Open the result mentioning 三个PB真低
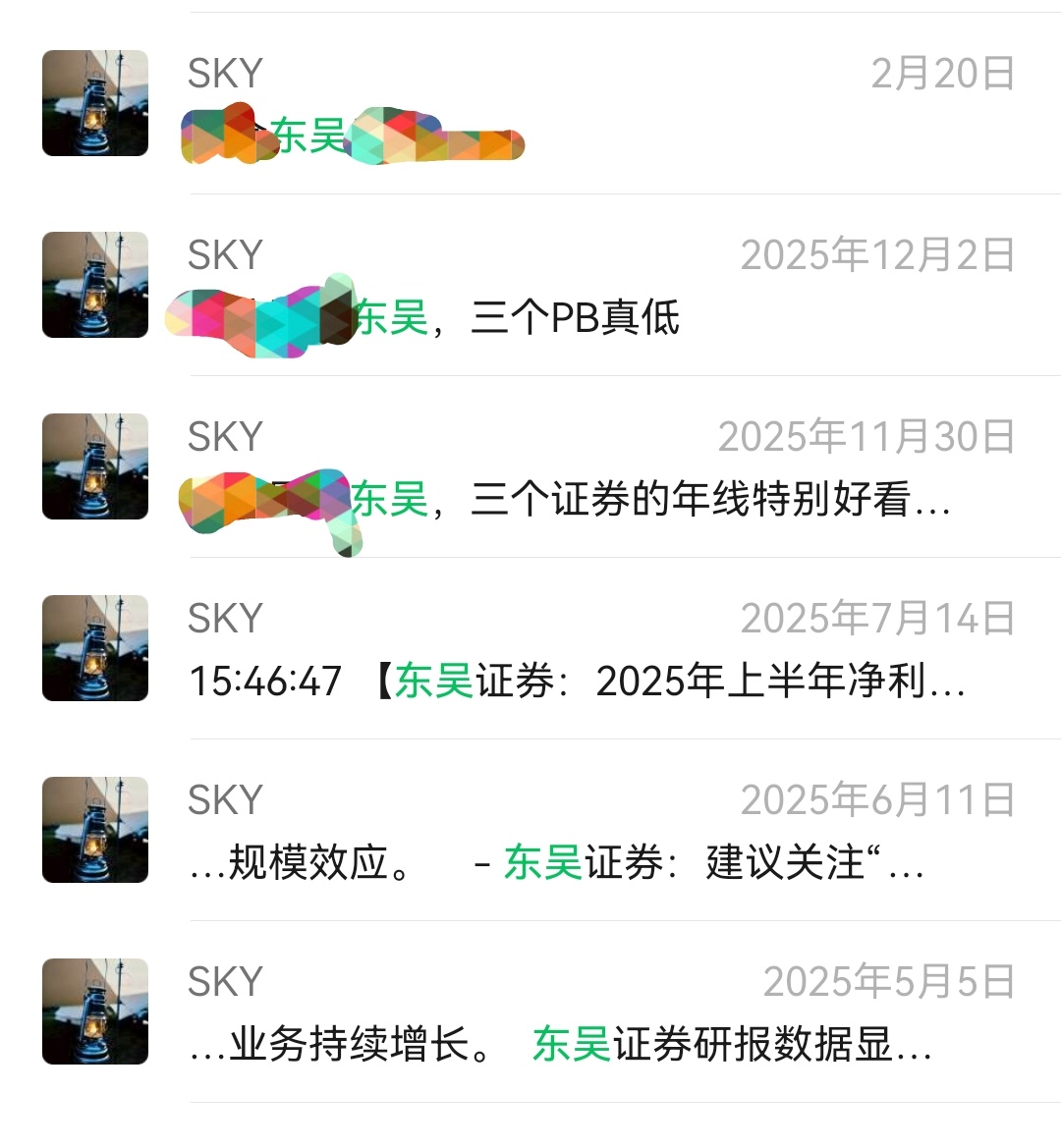Screen dimensions: 1061x1148 coord(589,285)
